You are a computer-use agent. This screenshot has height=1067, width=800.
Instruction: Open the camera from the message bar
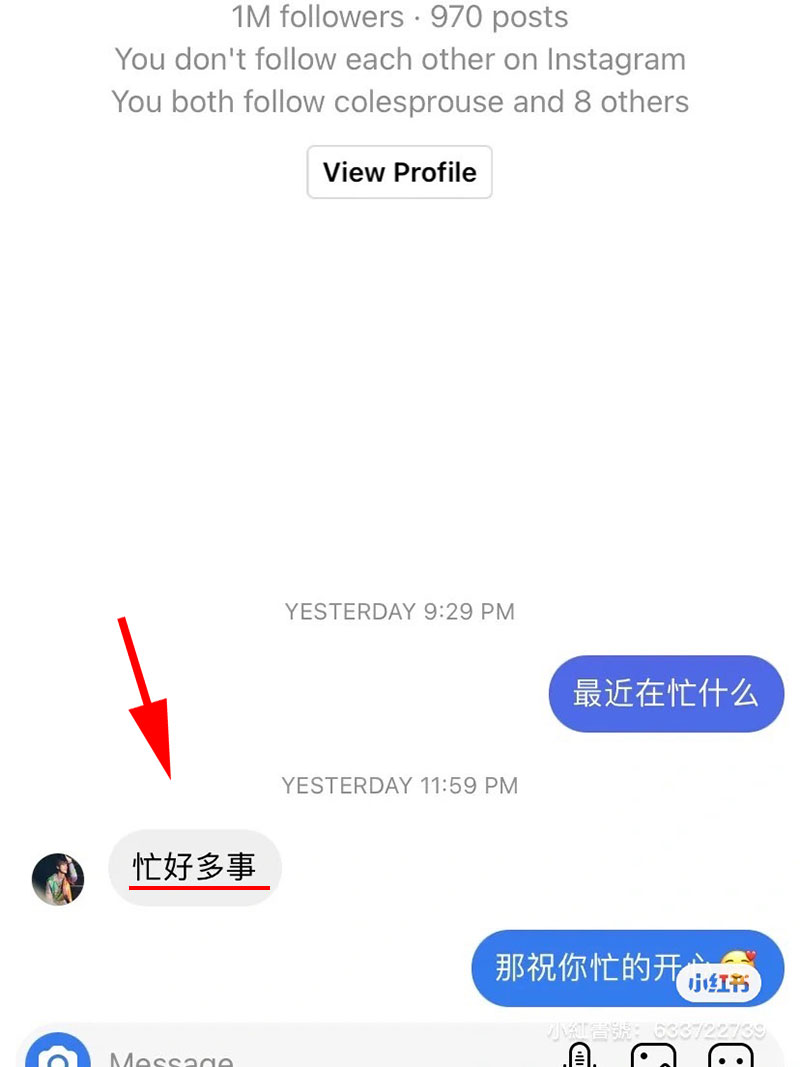[58, 1055]
